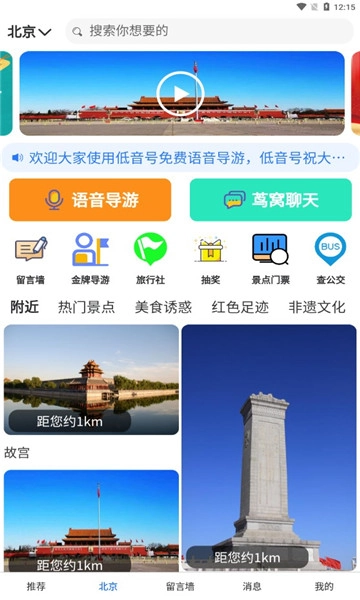Open the 我的 profile tab

click(324, 586)
